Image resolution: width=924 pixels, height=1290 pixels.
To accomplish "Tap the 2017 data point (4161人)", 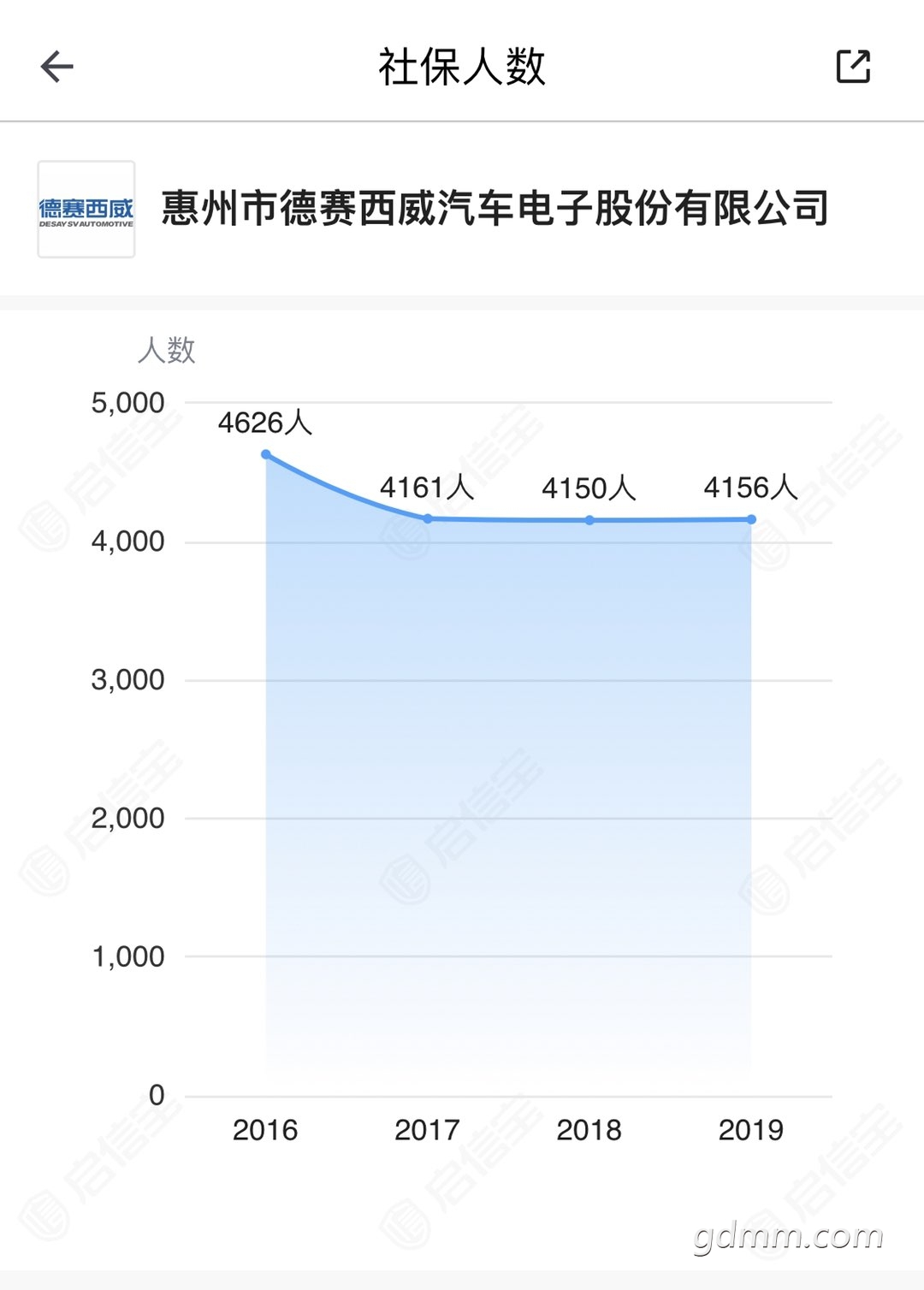I will point(428,518).
